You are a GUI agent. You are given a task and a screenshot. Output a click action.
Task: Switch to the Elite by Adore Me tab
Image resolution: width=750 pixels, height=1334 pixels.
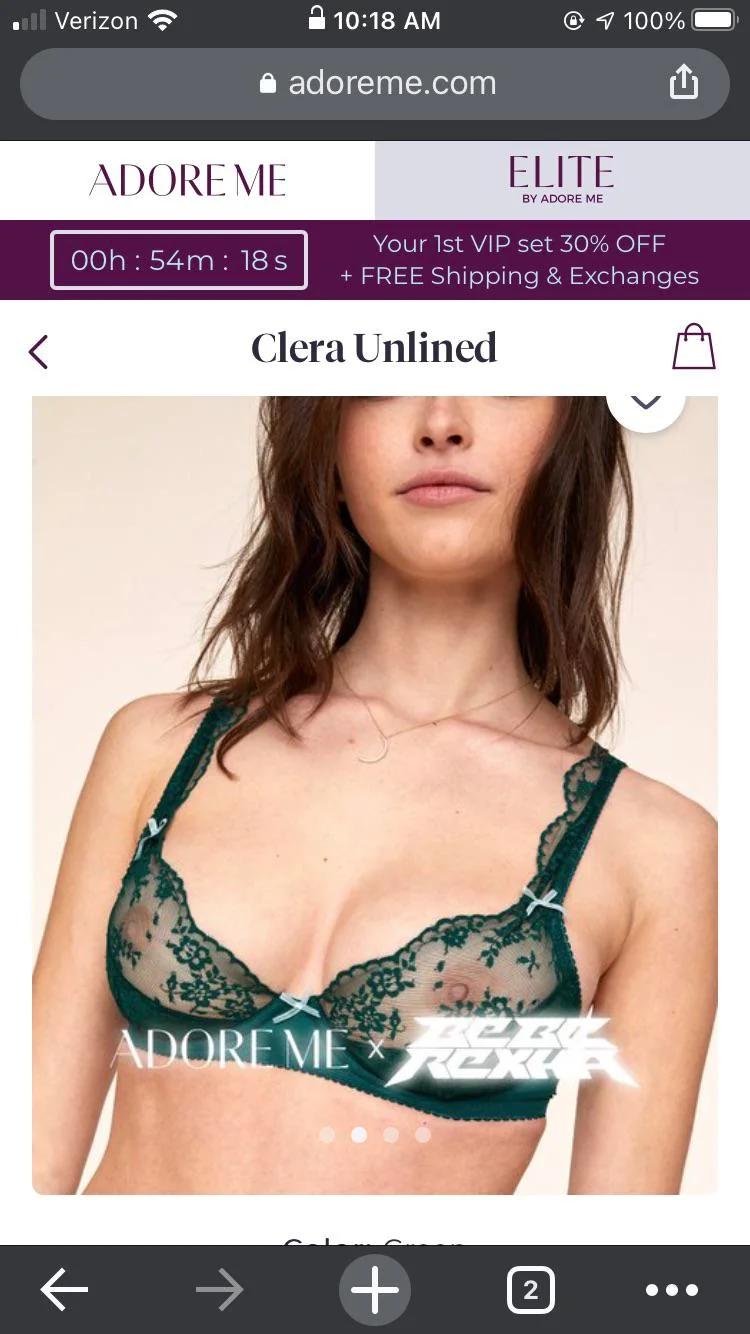[x=562, y=180]
